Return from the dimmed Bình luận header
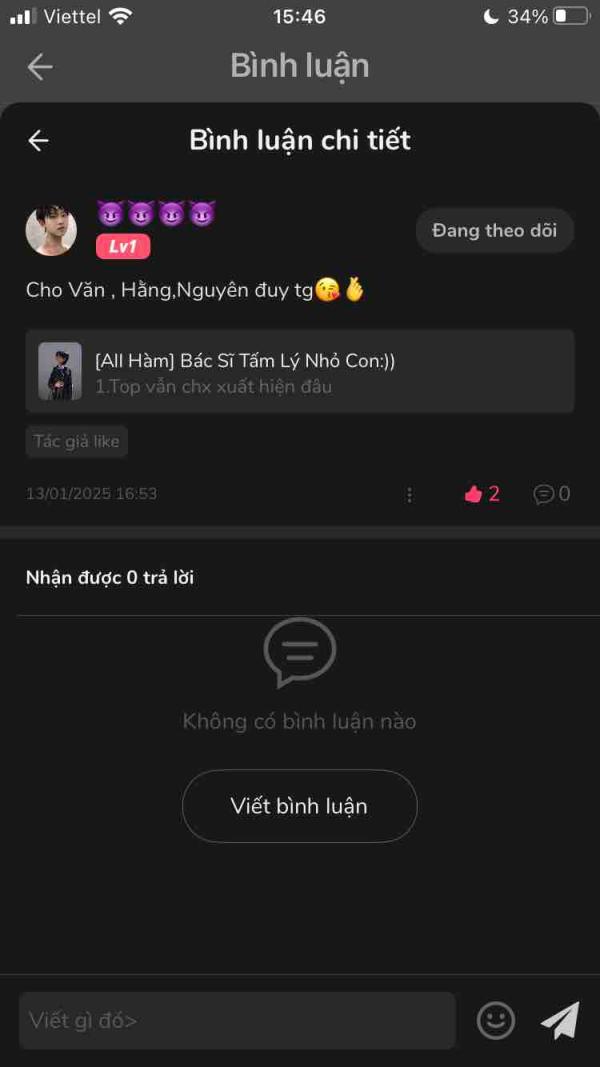The height and width of the screenshot is (1067, 600). click(x=40, y=67)
